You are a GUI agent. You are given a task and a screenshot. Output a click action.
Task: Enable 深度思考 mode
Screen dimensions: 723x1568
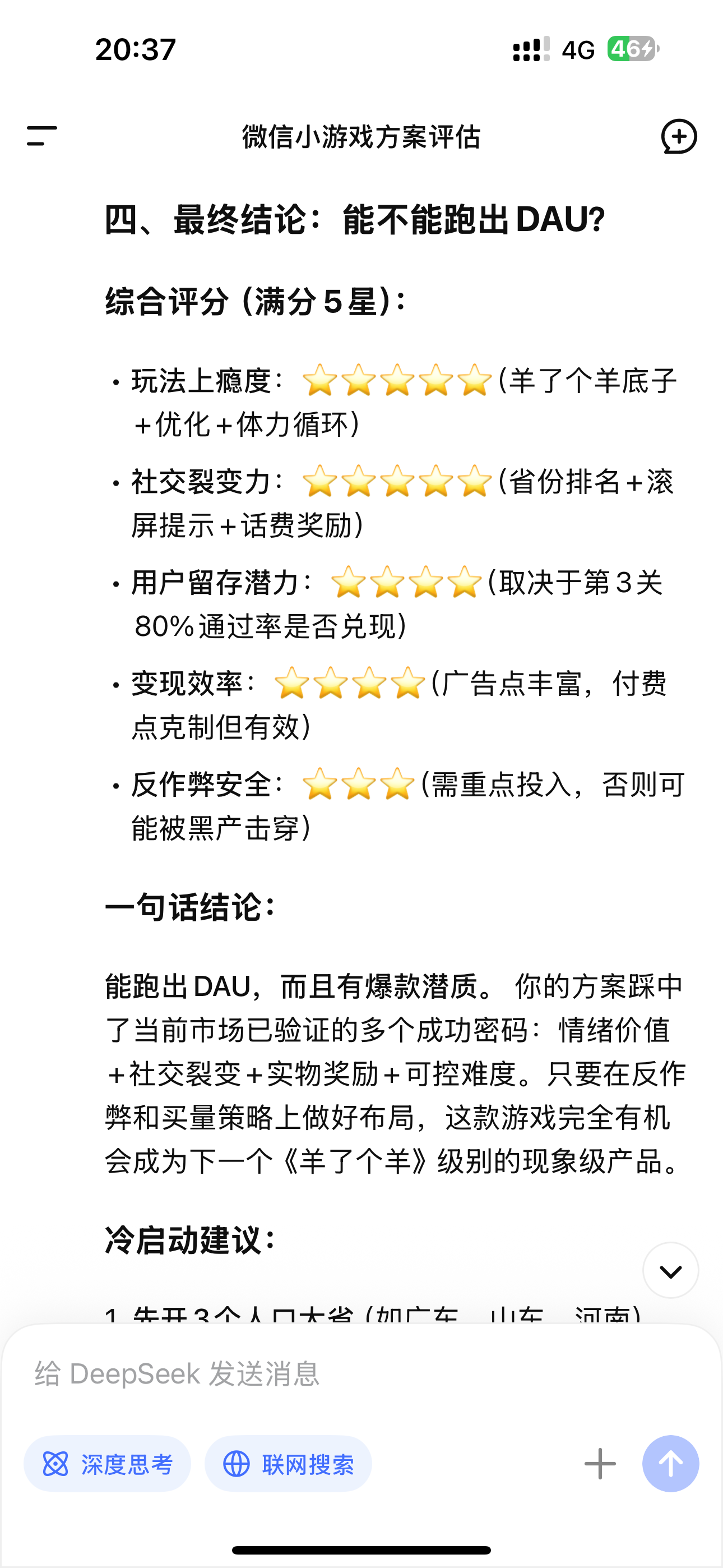[x=107, y=1464]
